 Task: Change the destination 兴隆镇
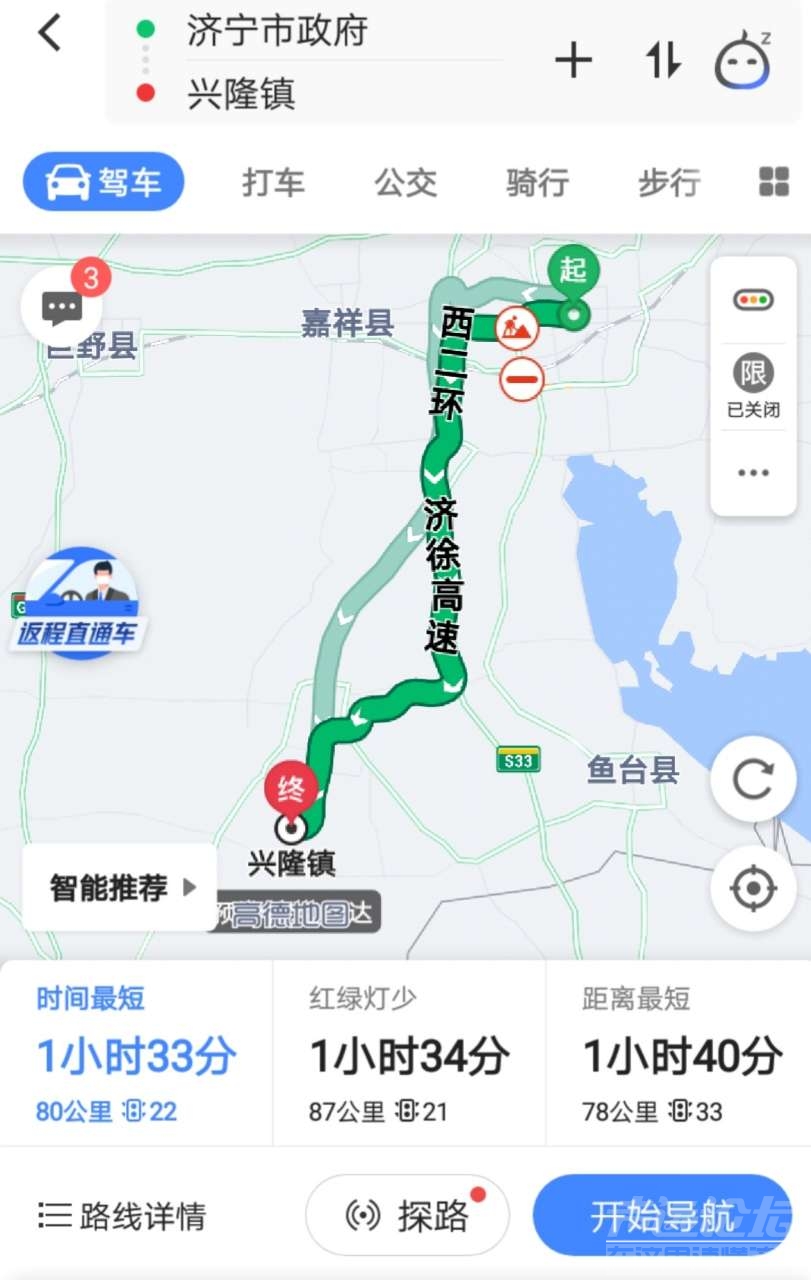click(x=241, y=95)
